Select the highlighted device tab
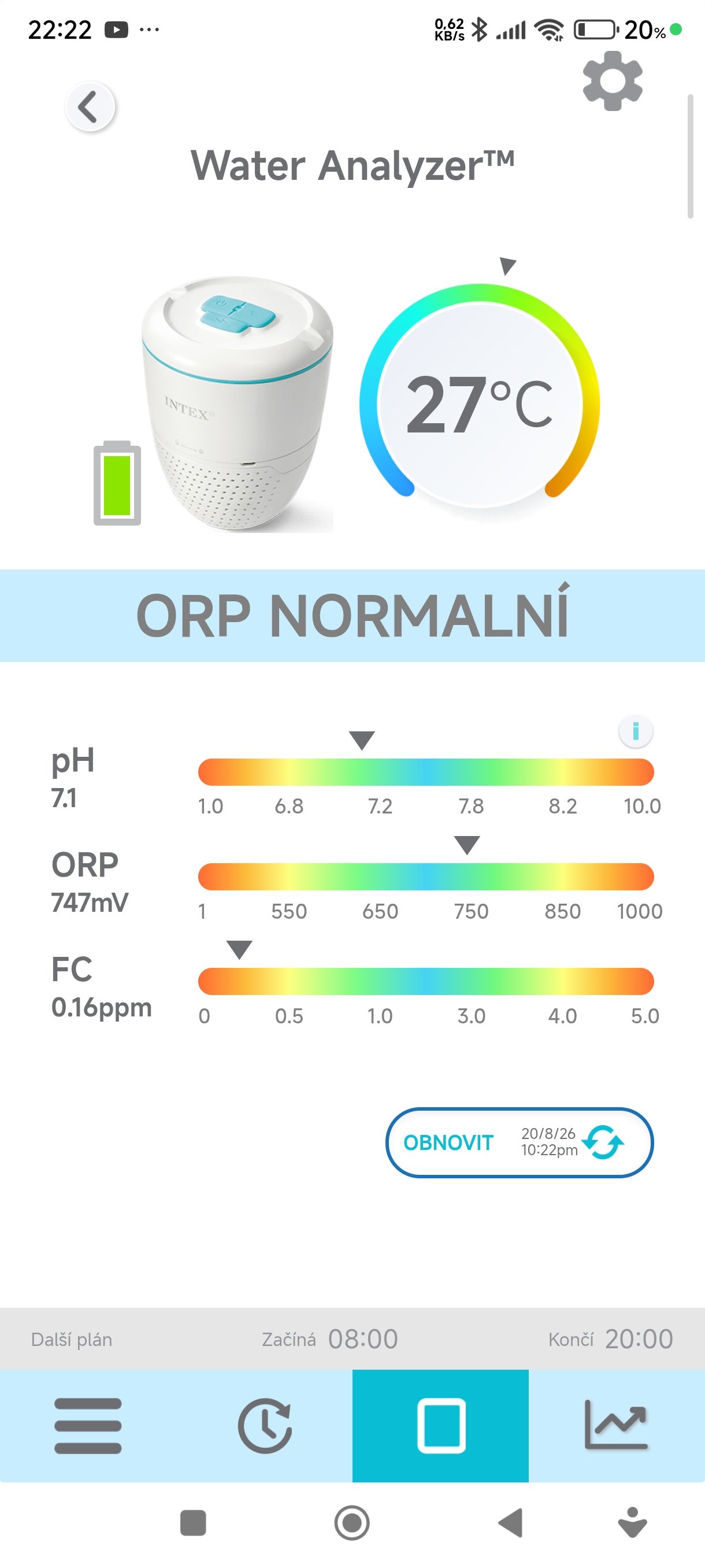This screenshot has width=705, height=1568. point(440,1426)
